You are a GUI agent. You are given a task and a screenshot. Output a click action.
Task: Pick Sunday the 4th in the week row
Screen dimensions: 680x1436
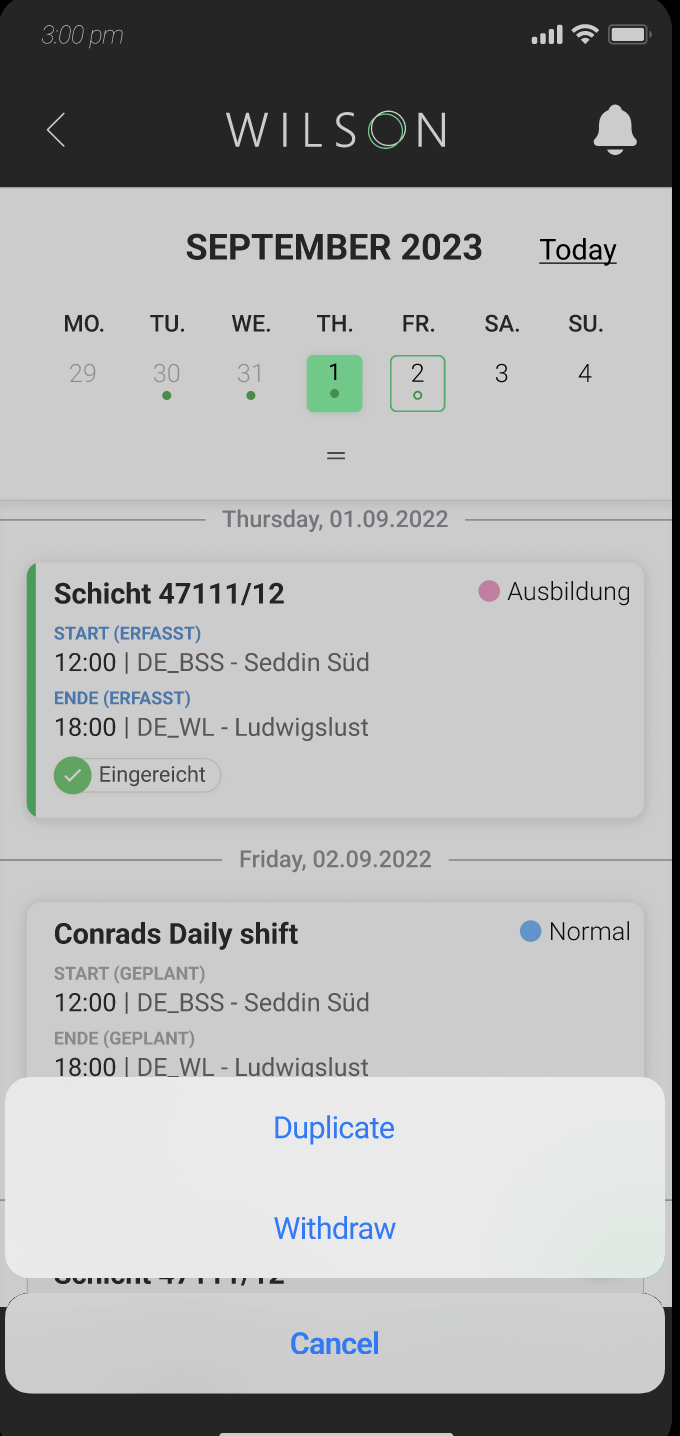585,374
